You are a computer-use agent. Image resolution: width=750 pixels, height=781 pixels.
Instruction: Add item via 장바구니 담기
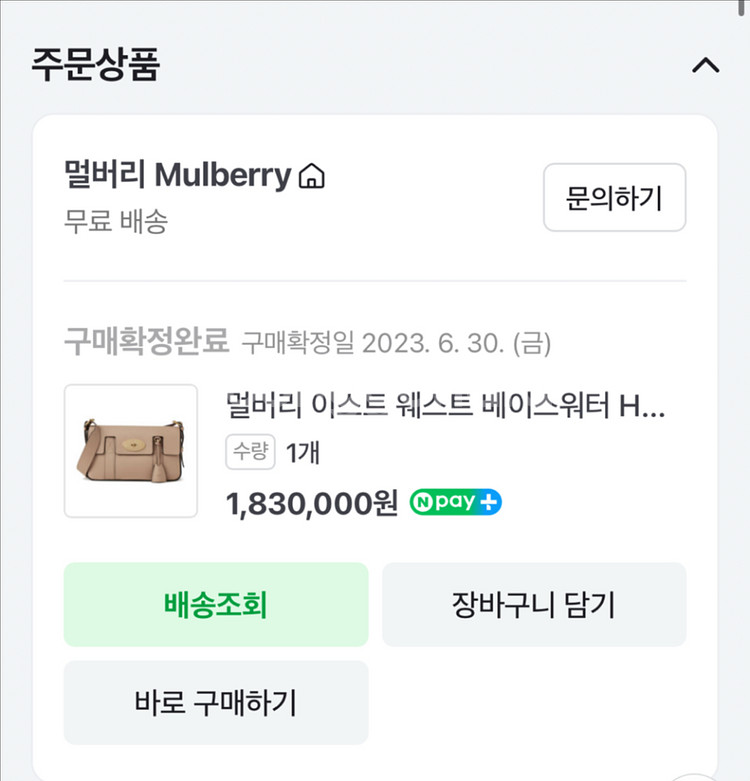click(534, 605)
